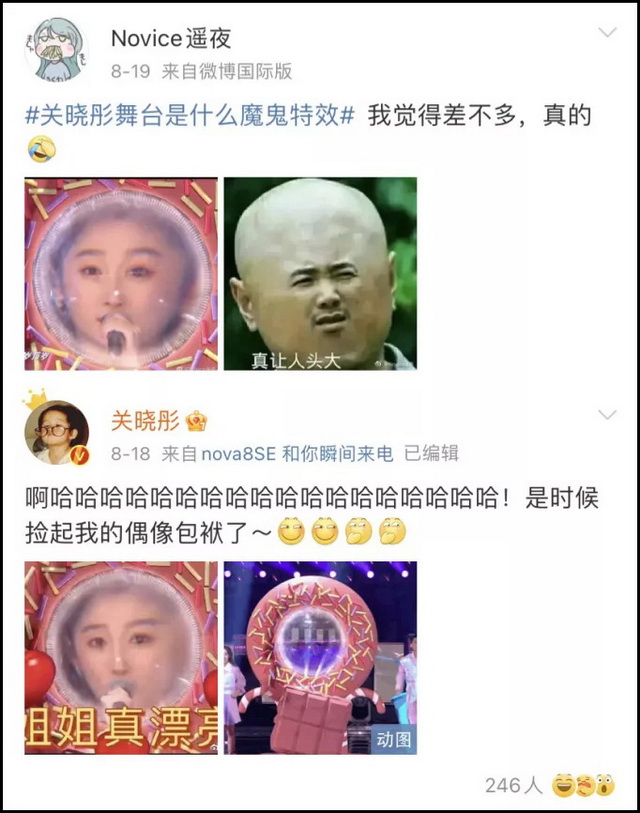Open the 姐姐真漂亮 captioned image
Image resolution: width=640 pixels, height=813 pixels.
click(120, 658)
